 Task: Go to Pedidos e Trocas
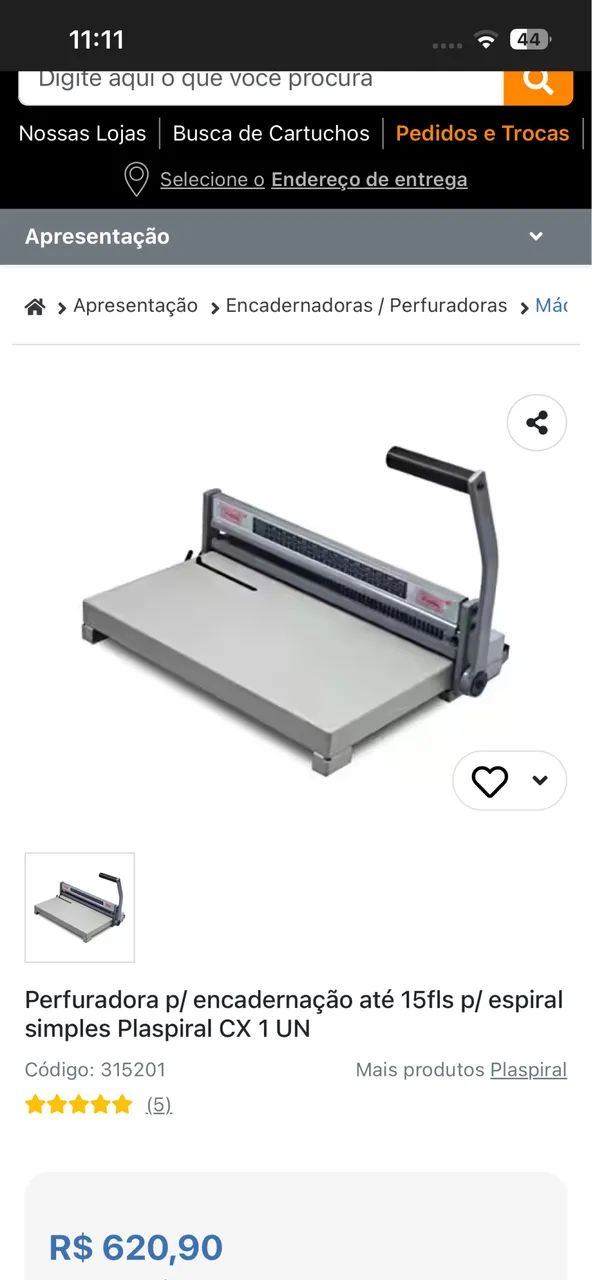(482, 133)
